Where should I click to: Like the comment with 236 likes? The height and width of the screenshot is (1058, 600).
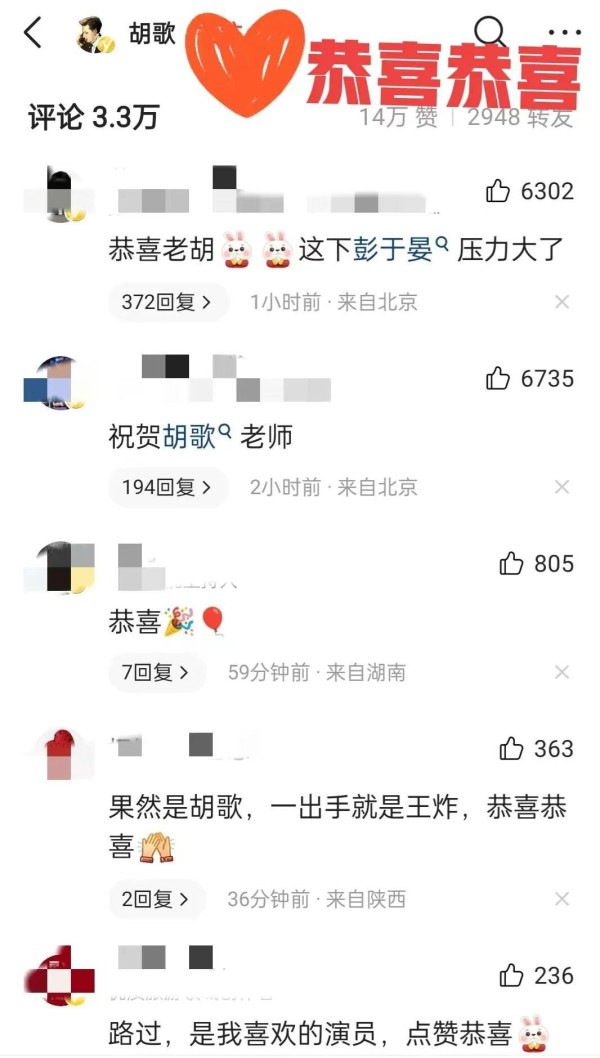pyautogui.click(x=511, y=976)
